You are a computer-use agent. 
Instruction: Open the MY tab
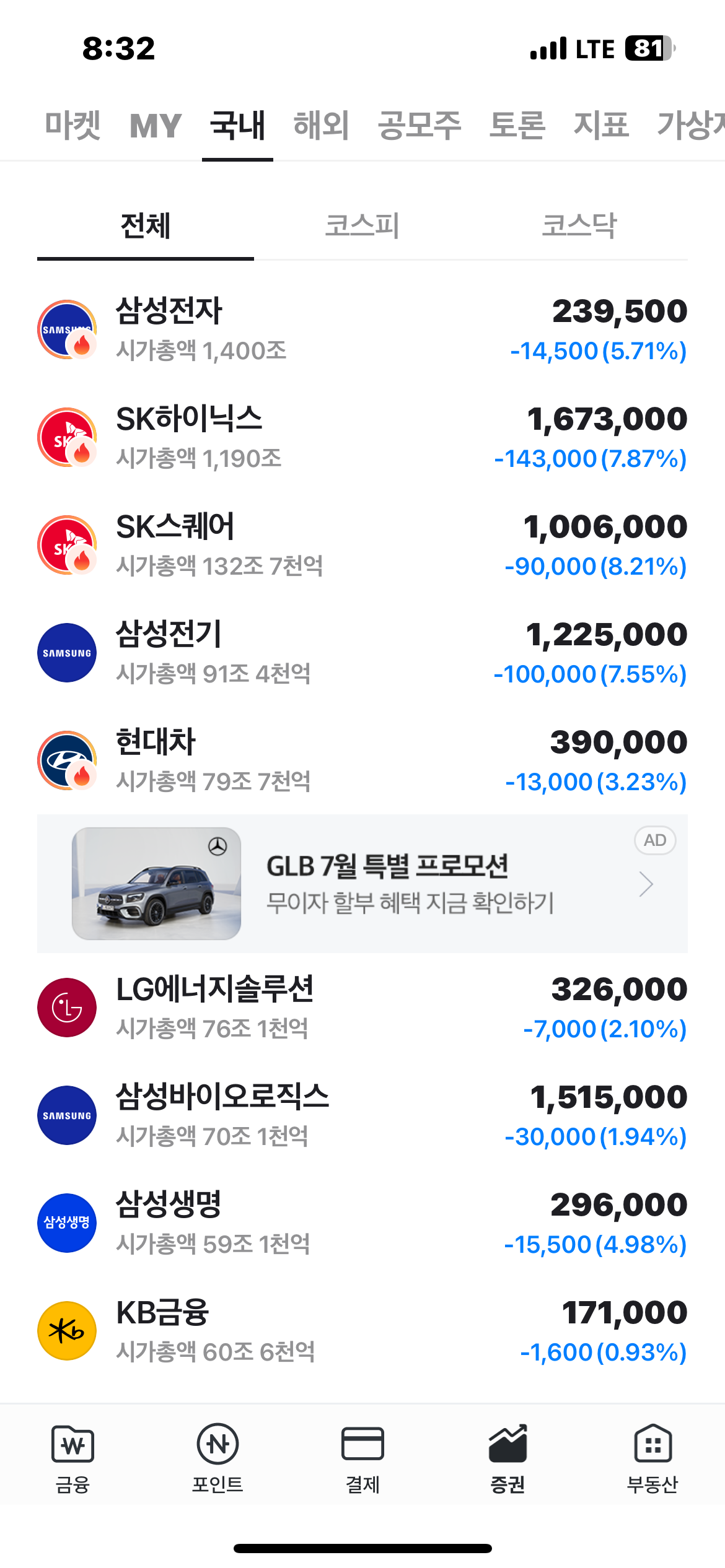(156, 126)
